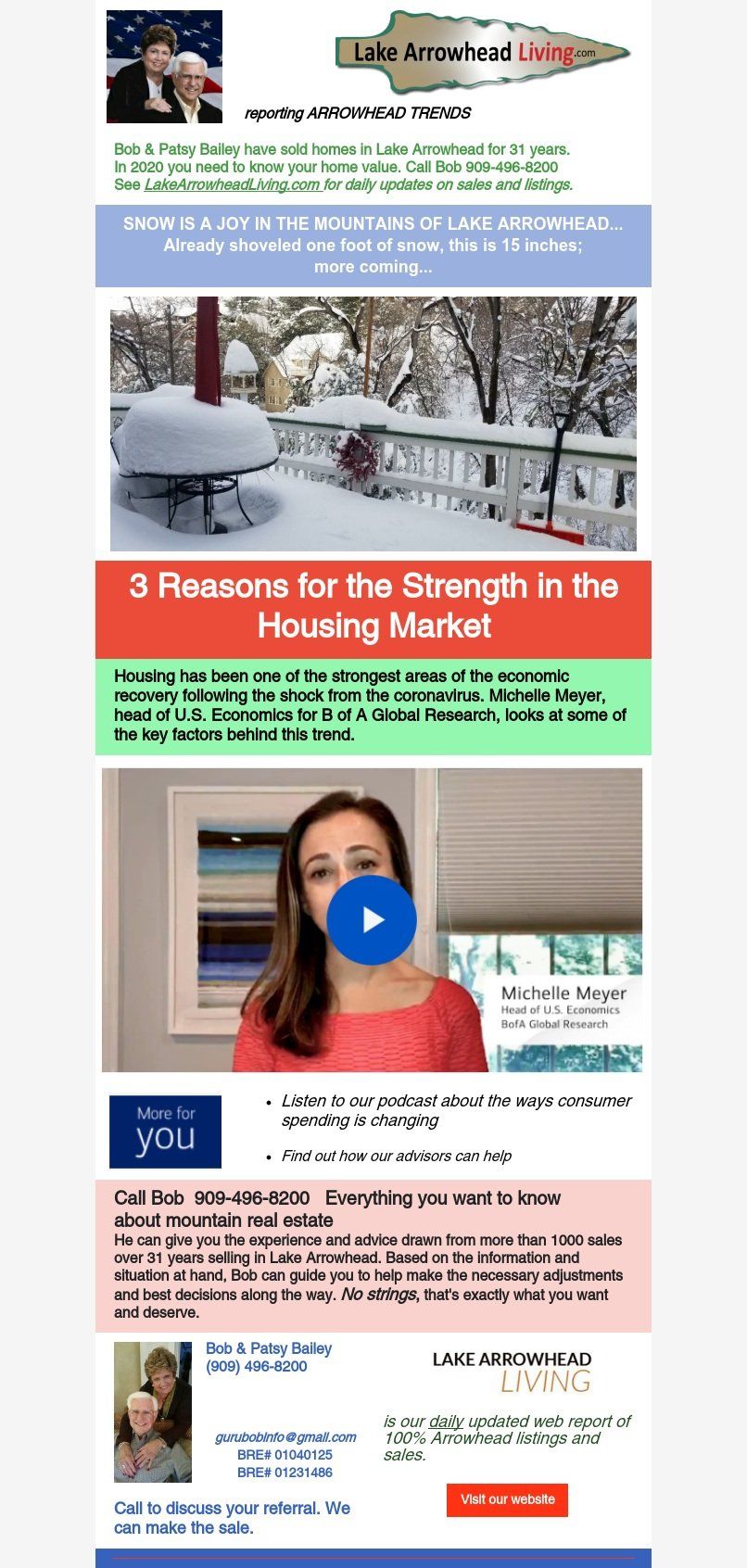Email gurubobinfo@gmail.com

(285, 1437)
